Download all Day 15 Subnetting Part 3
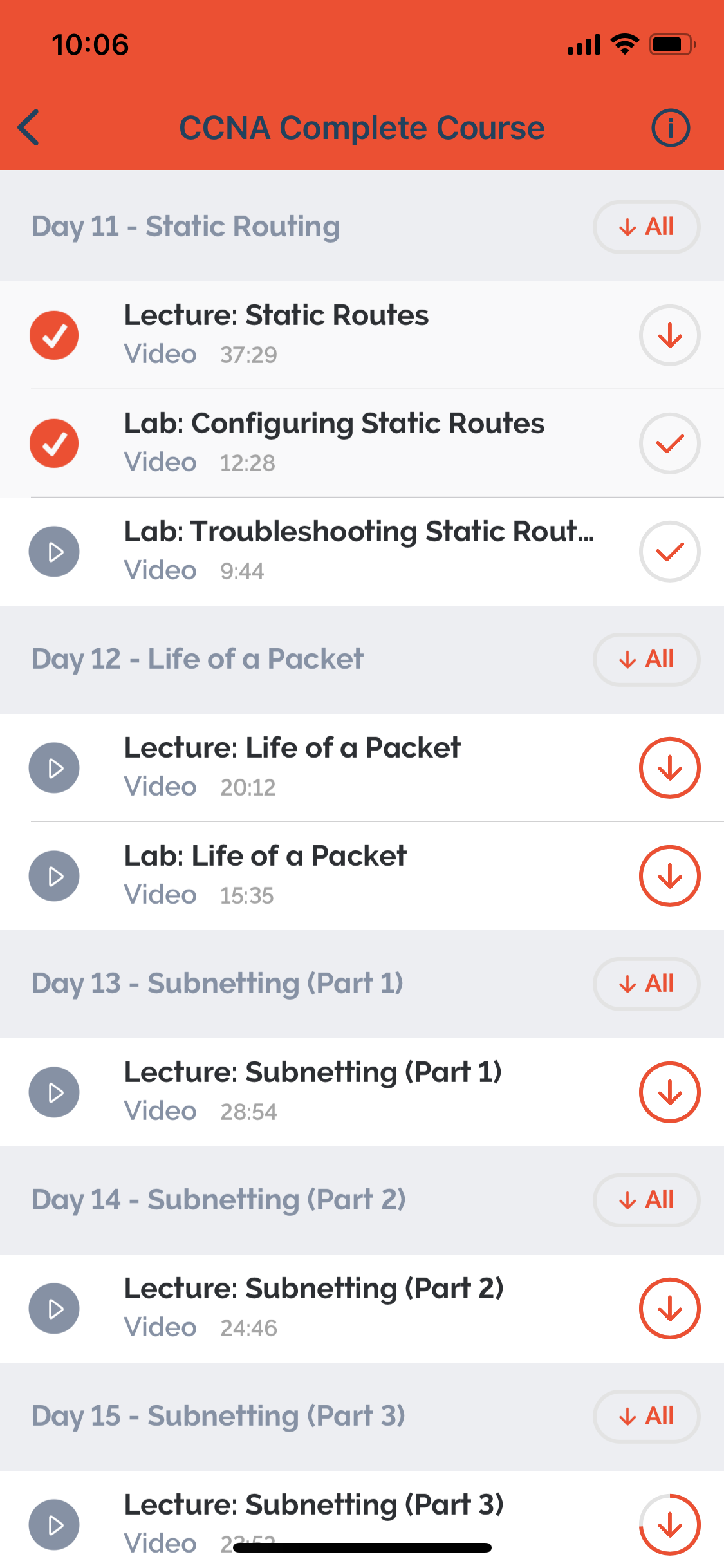This screenshot has height=1568, width=724. click(646, 1416)
